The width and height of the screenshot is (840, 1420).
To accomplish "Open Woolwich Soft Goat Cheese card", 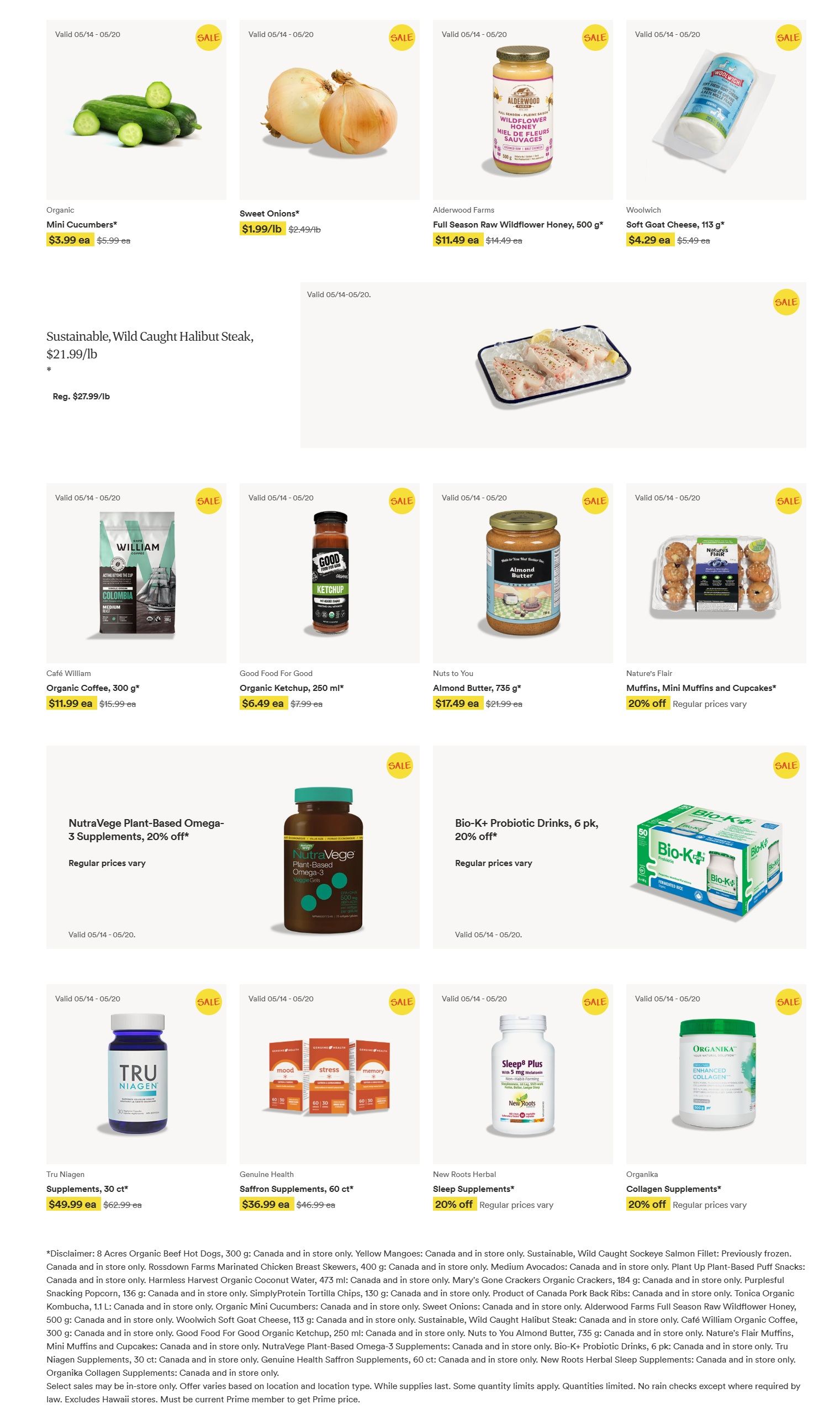I will click(x=716, y=133).
